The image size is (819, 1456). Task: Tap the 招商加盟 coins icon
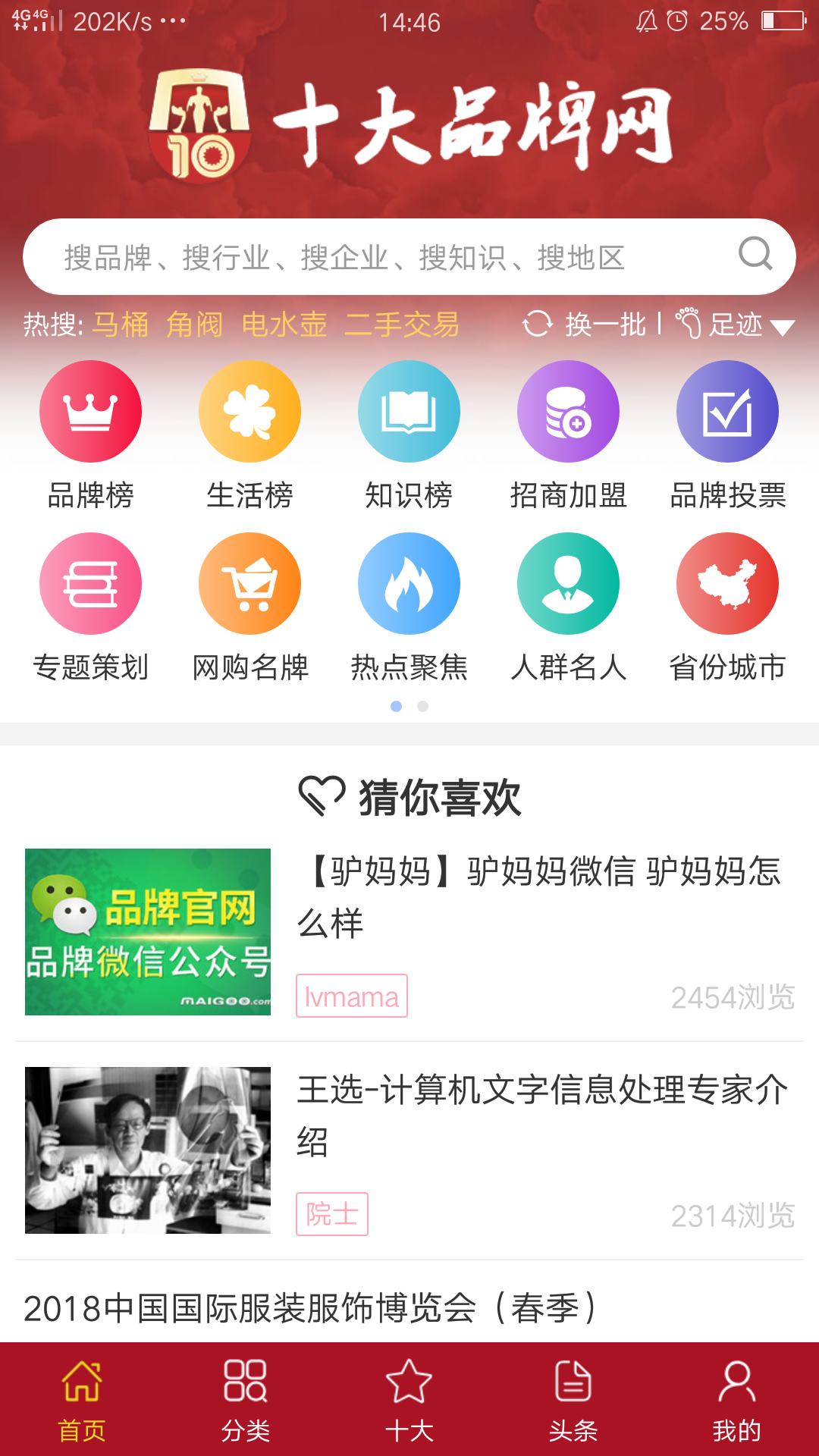tap(568, 410)
